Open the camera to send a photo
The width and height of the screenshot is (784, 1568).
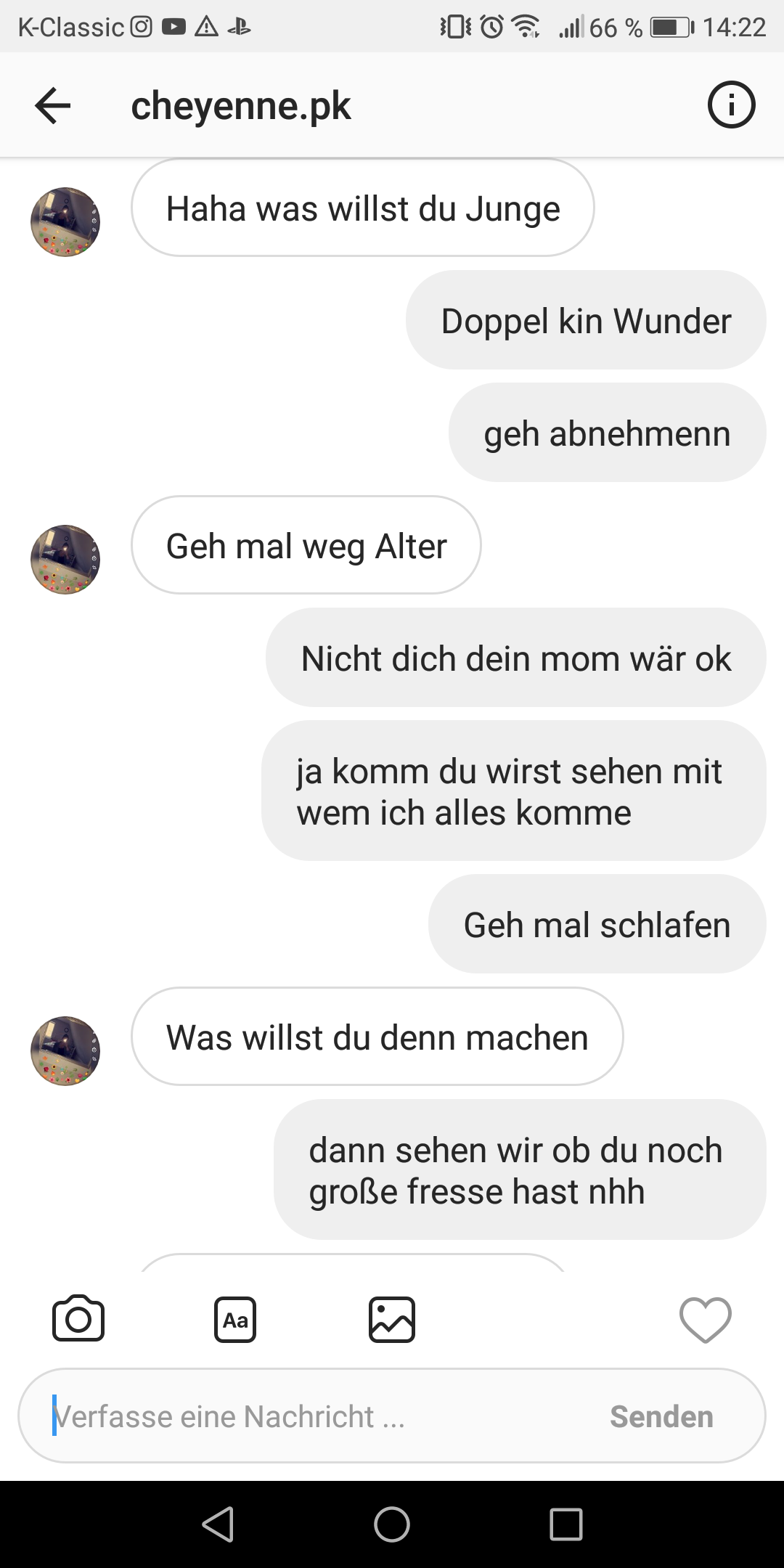pyautogui.click(x=78, y=1318)
